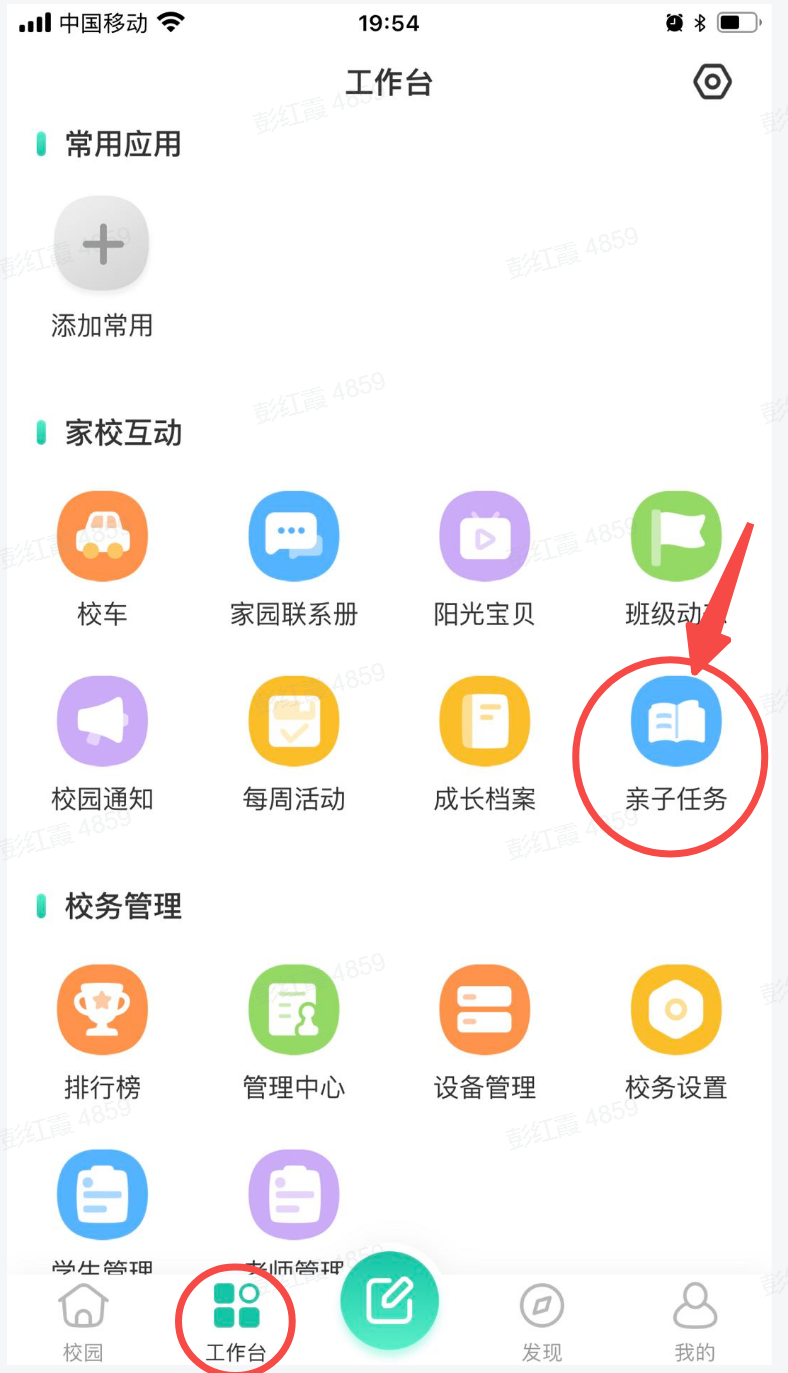This screenshot has height=1373, width=788.
Task: Launch 阳光宝贝
Action: click(x=485, y=537)
